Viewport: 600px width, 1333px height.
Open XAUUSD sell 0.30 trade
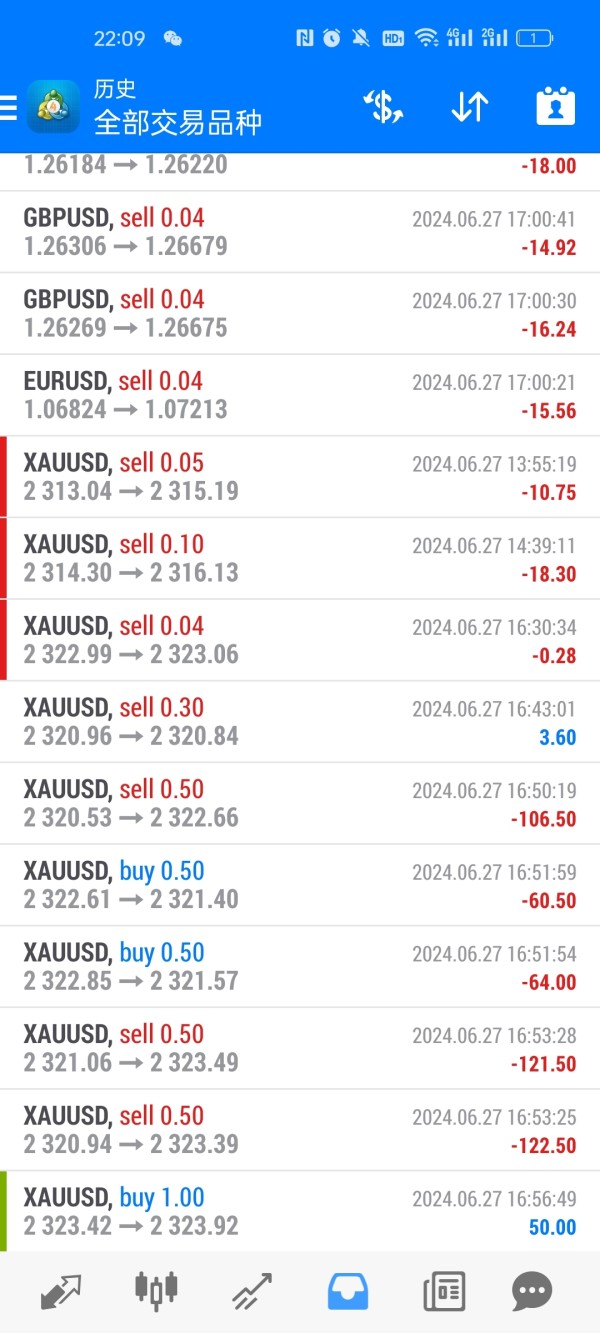coord(300,722)
